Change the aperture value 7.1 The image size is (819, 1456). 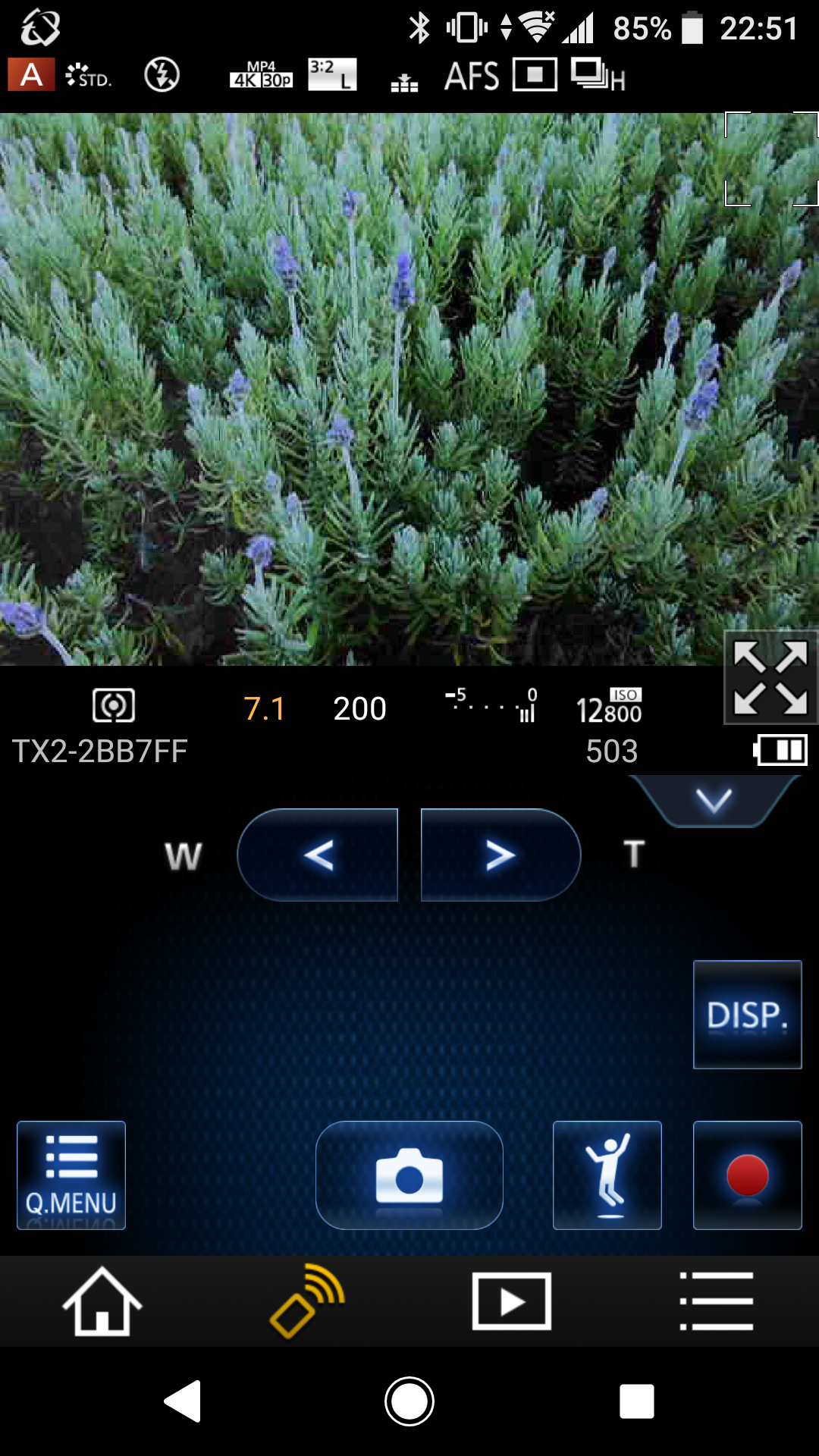tap(264, 709)
